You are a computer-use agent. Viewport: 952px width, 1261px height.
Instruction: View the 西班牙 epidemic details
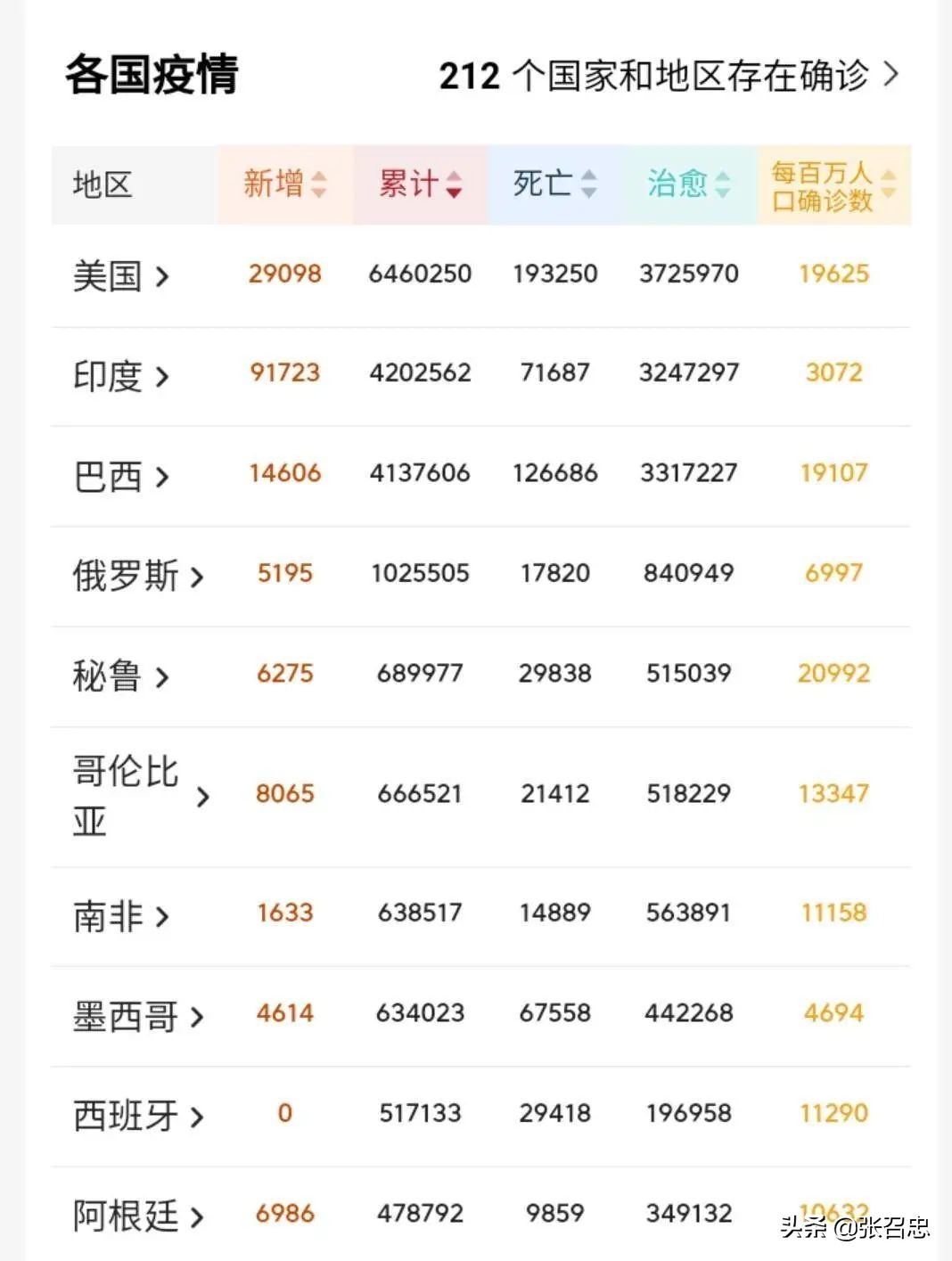point(138,1116)
